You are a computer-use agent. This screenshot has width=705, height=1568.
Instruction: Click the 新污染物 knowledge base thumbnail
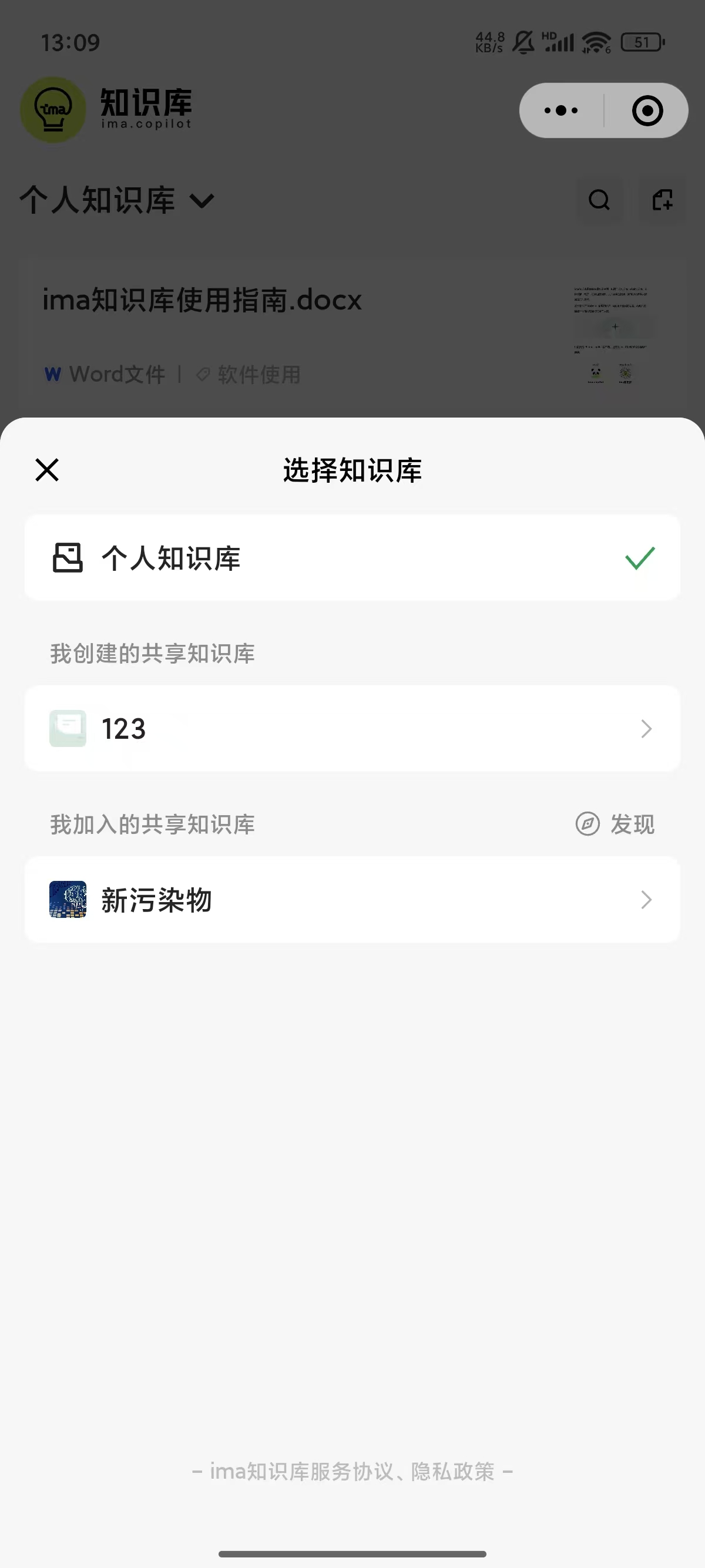pos(68,900)
